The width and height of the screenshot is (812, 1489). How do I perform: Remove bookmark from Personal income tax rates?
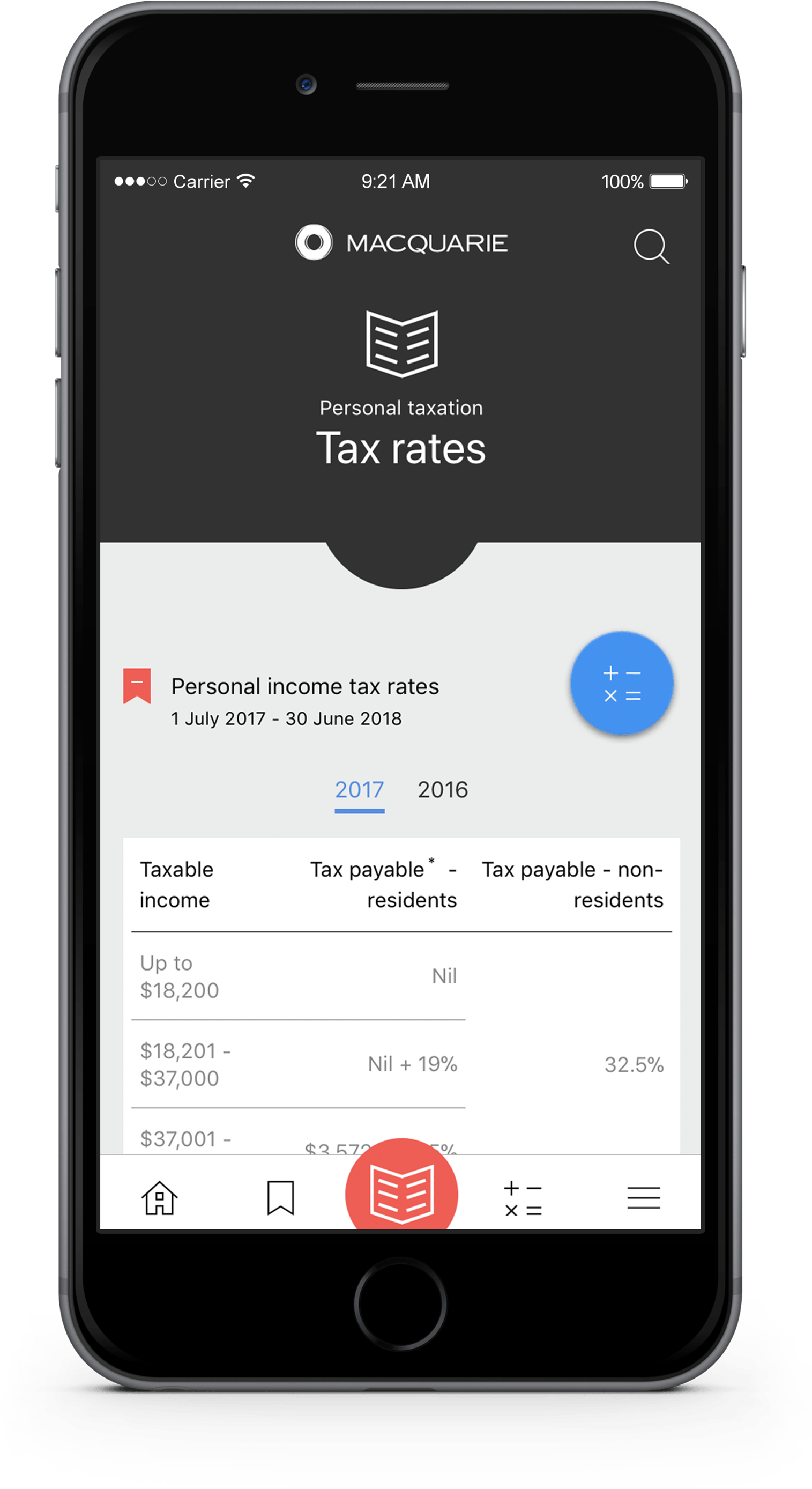tap(137, 686)
